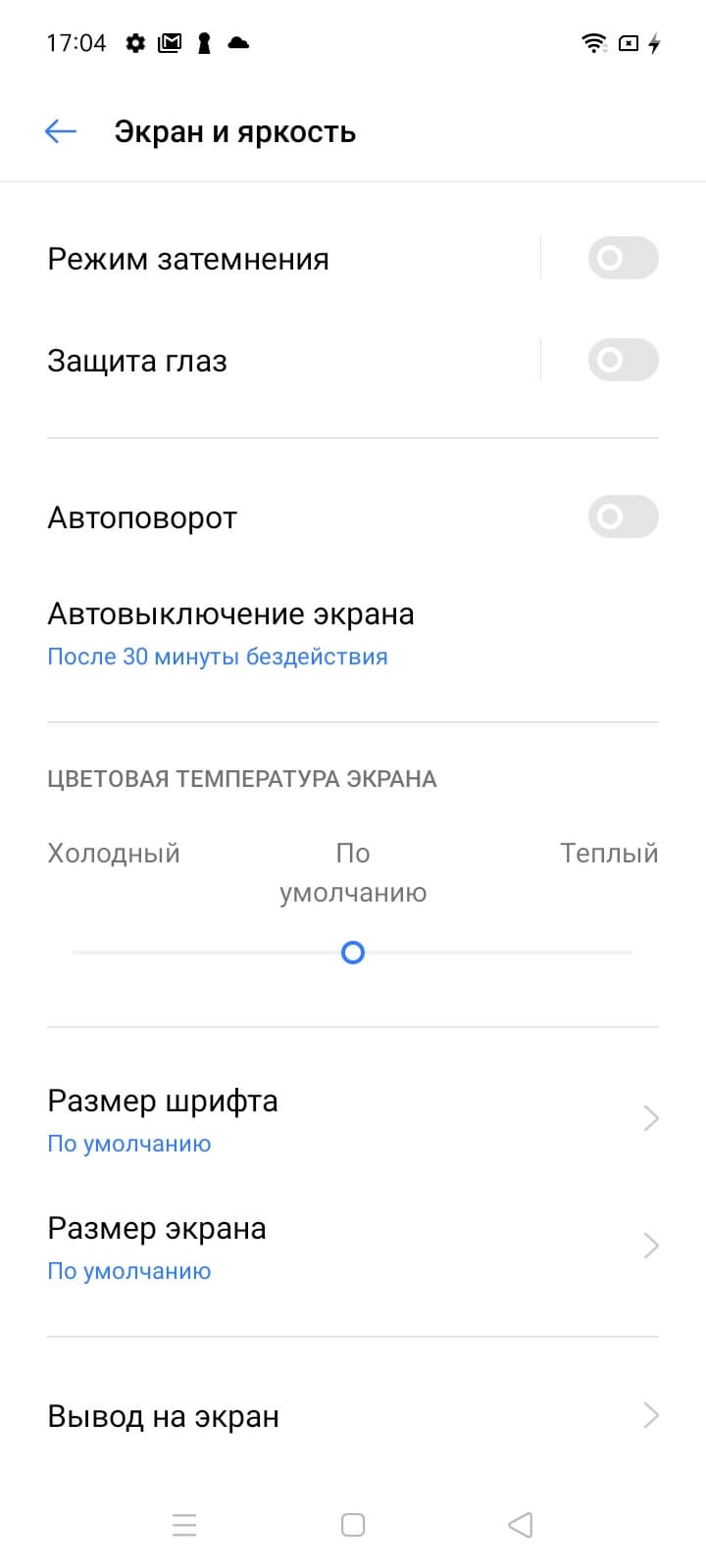Toggle Автоповорот on
This screenshot has width=706, height=1568.
(623, 517)
